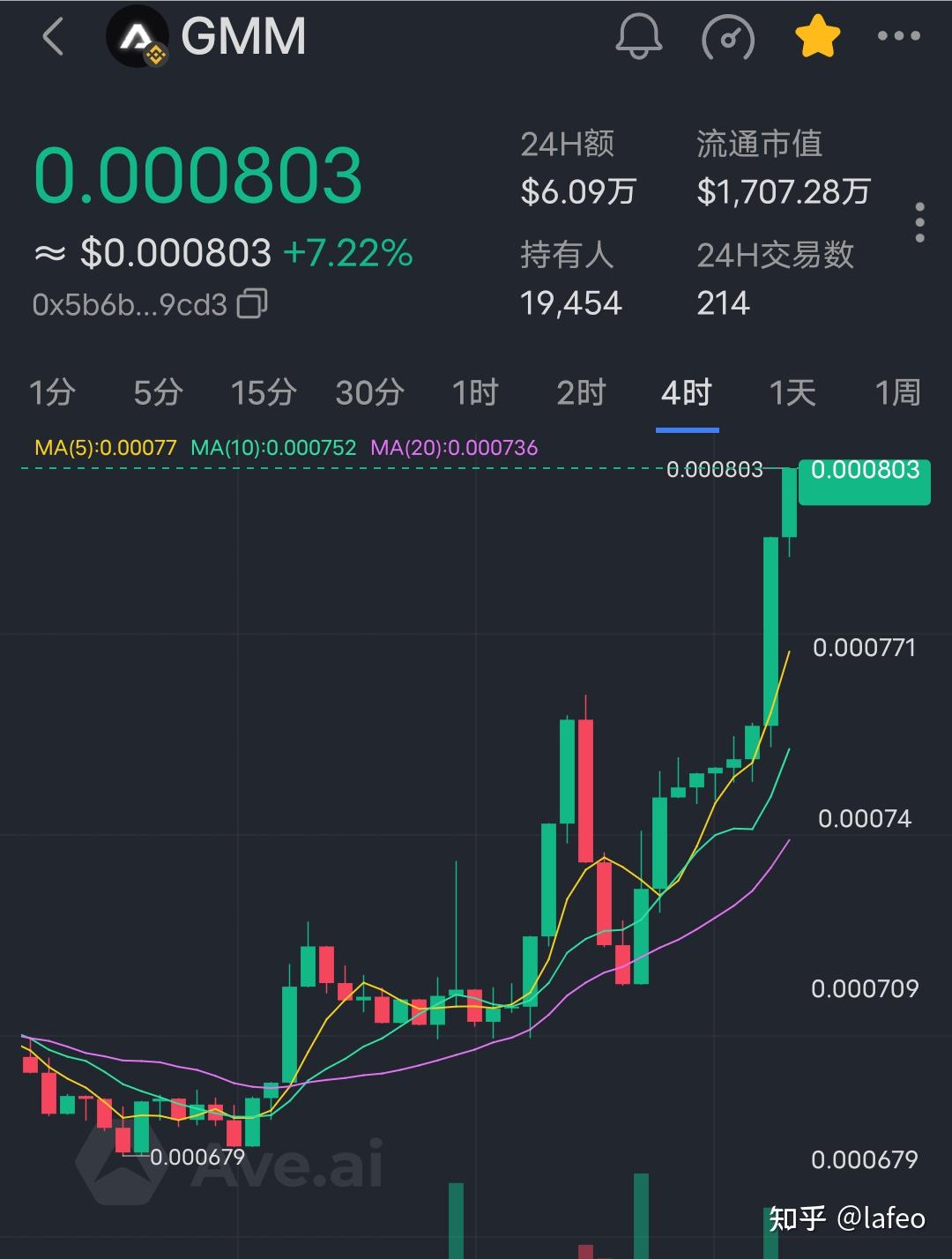Switch chart timeframe to 1分
952x1259 pixels.
[51, 394]
